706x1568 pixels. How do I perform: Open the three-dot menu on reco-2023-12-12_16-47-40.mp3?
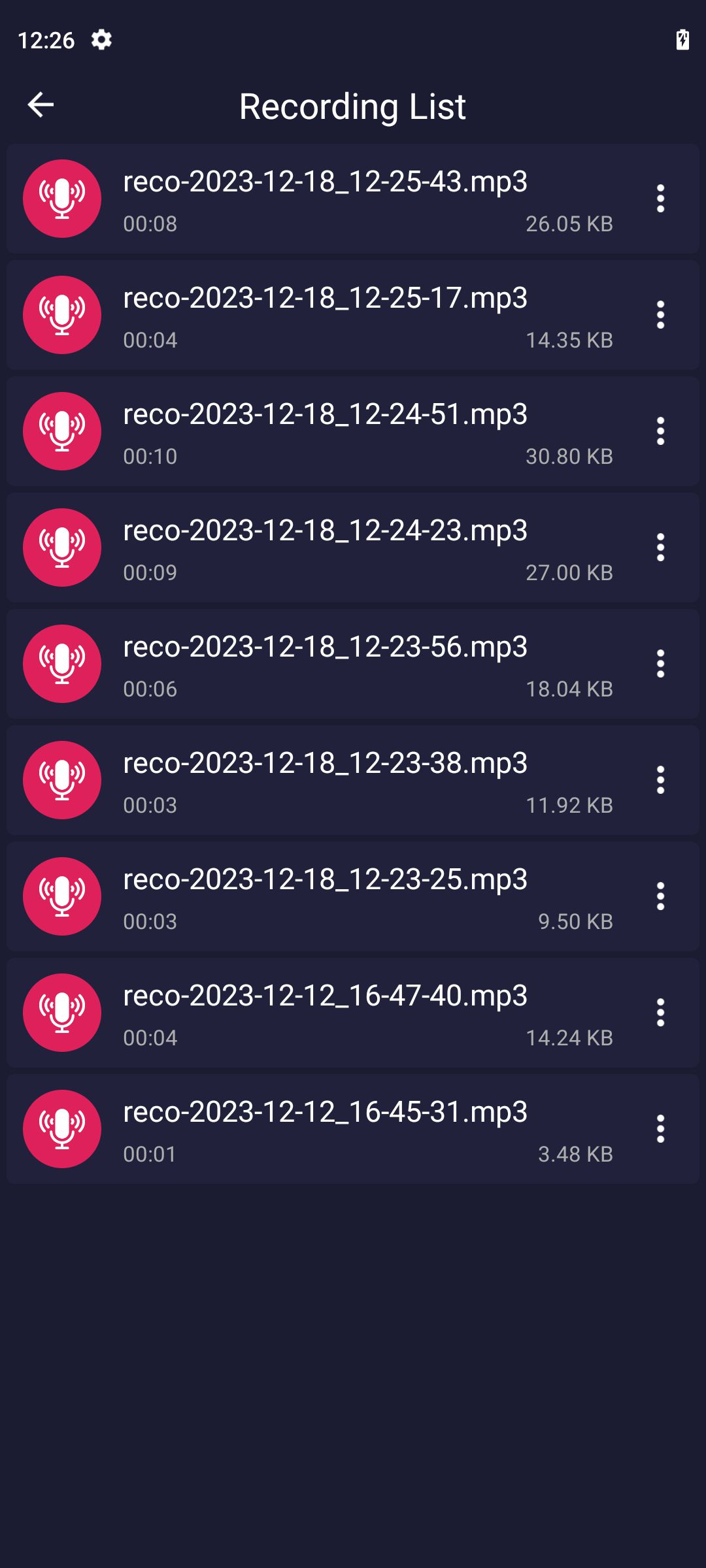tap(660, 1013)
